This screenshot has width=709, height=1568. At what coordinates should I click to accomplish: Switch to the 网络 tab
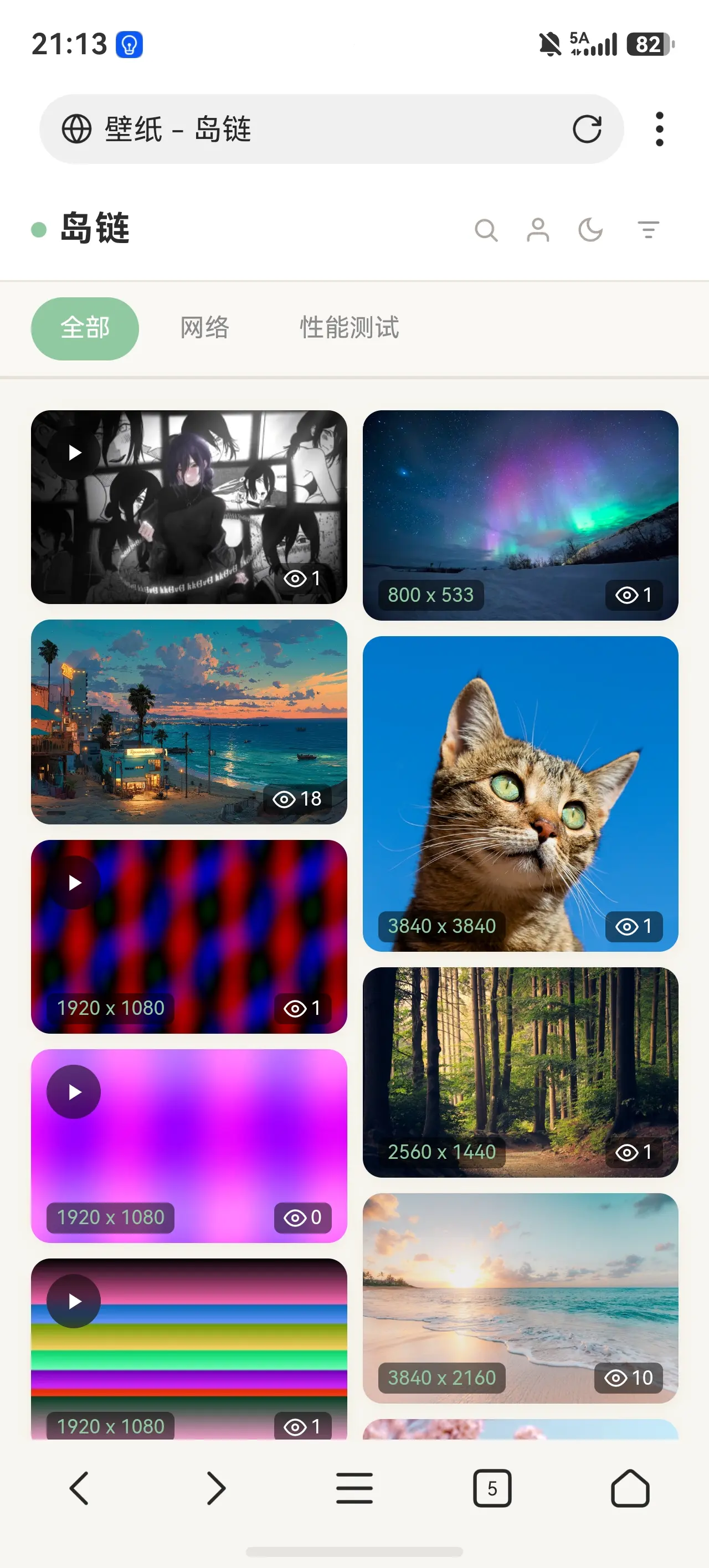coord(204,328)
